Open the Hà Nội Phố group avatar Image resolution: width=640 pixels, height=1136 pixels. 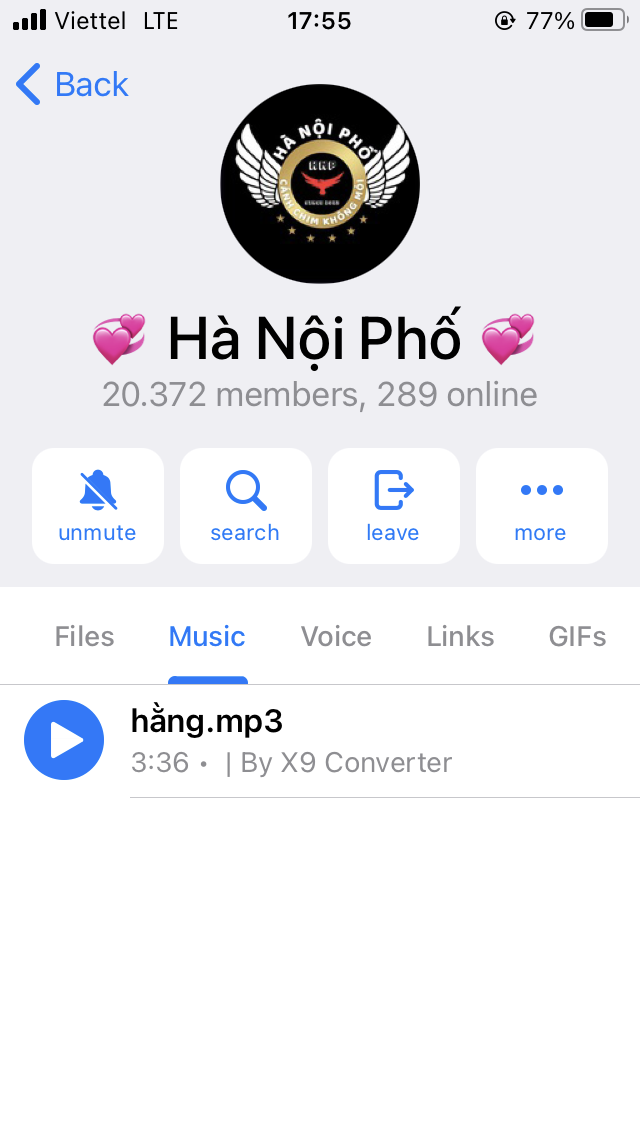pos(320,184)
